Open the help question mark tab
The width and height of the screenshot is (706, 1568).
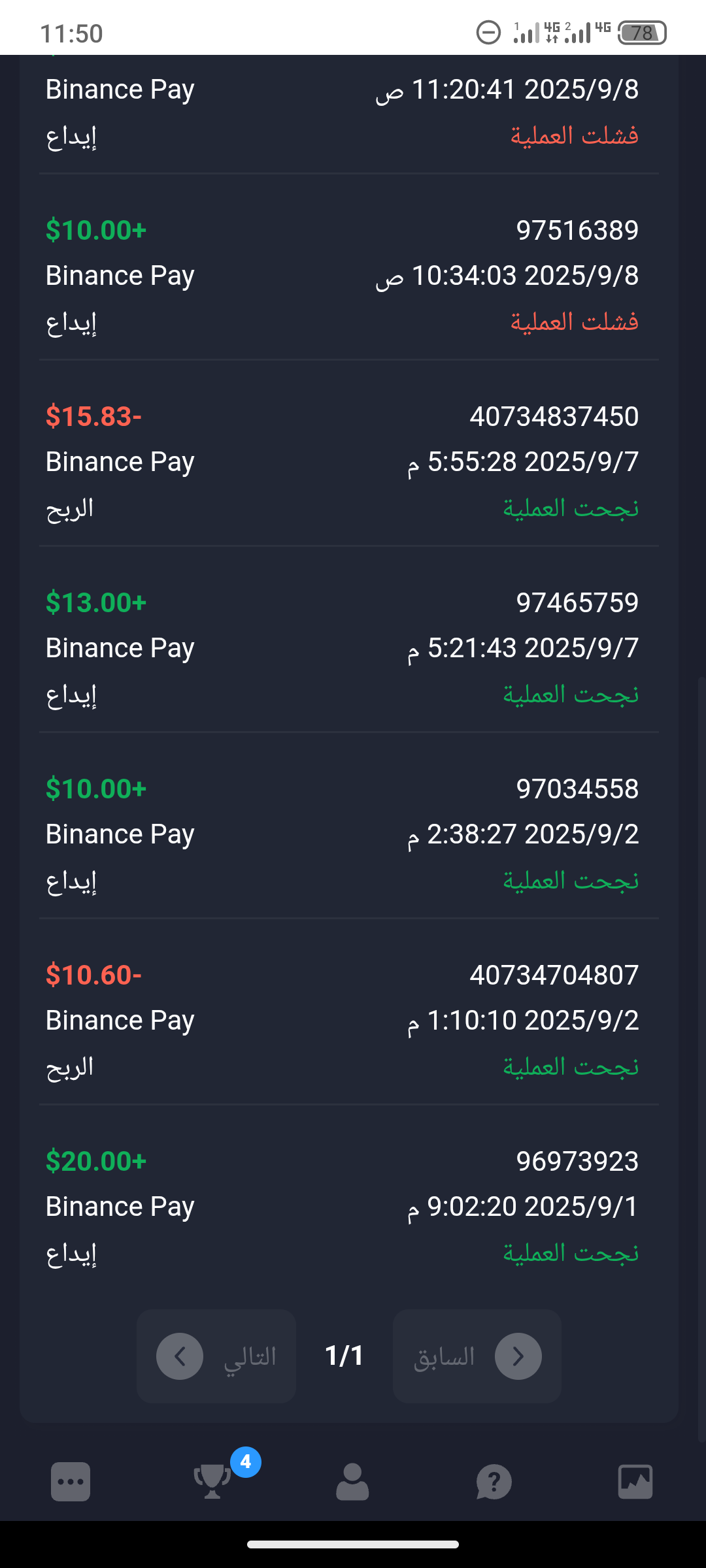click(494, 1481)
